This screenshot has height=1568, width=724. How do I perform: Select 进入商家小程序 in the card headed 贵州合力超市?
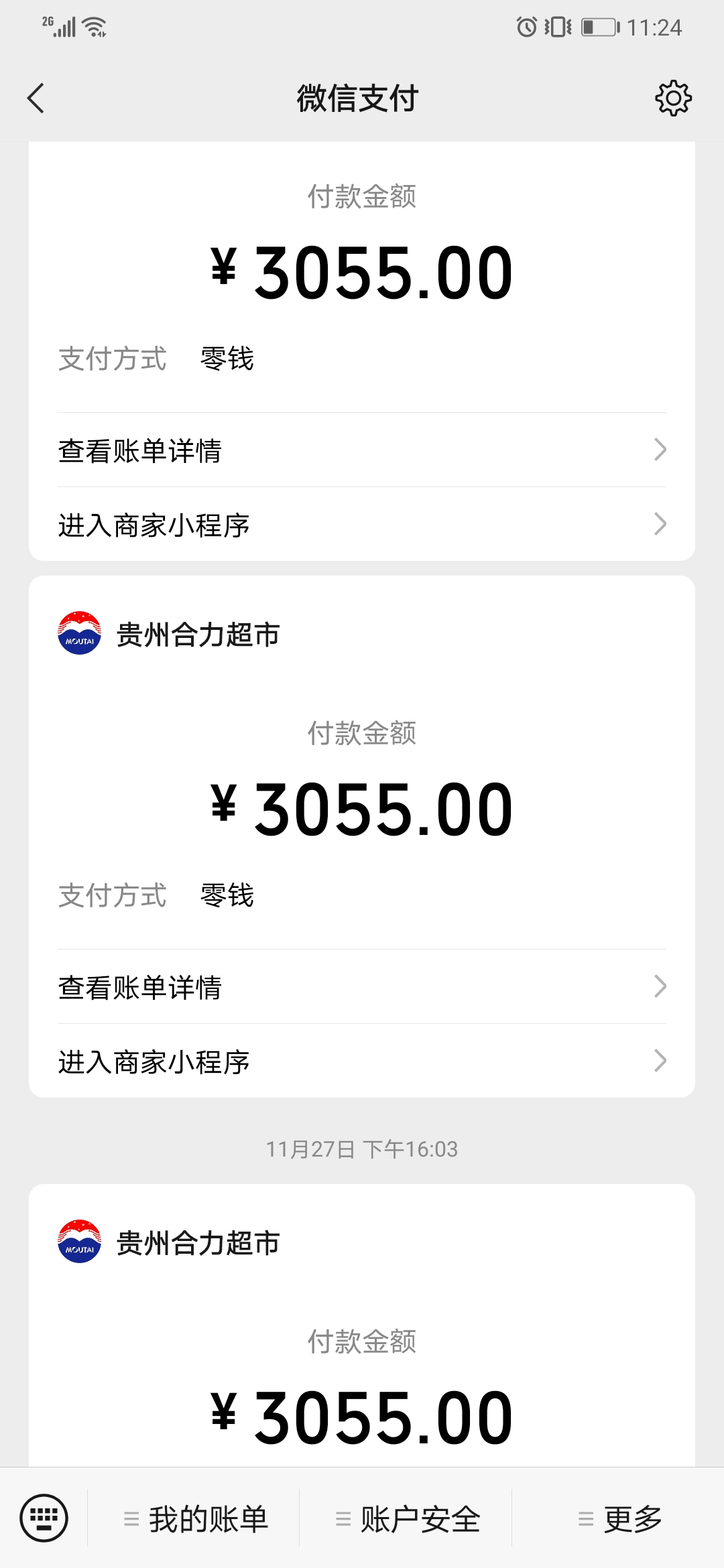click(362, 1061)
